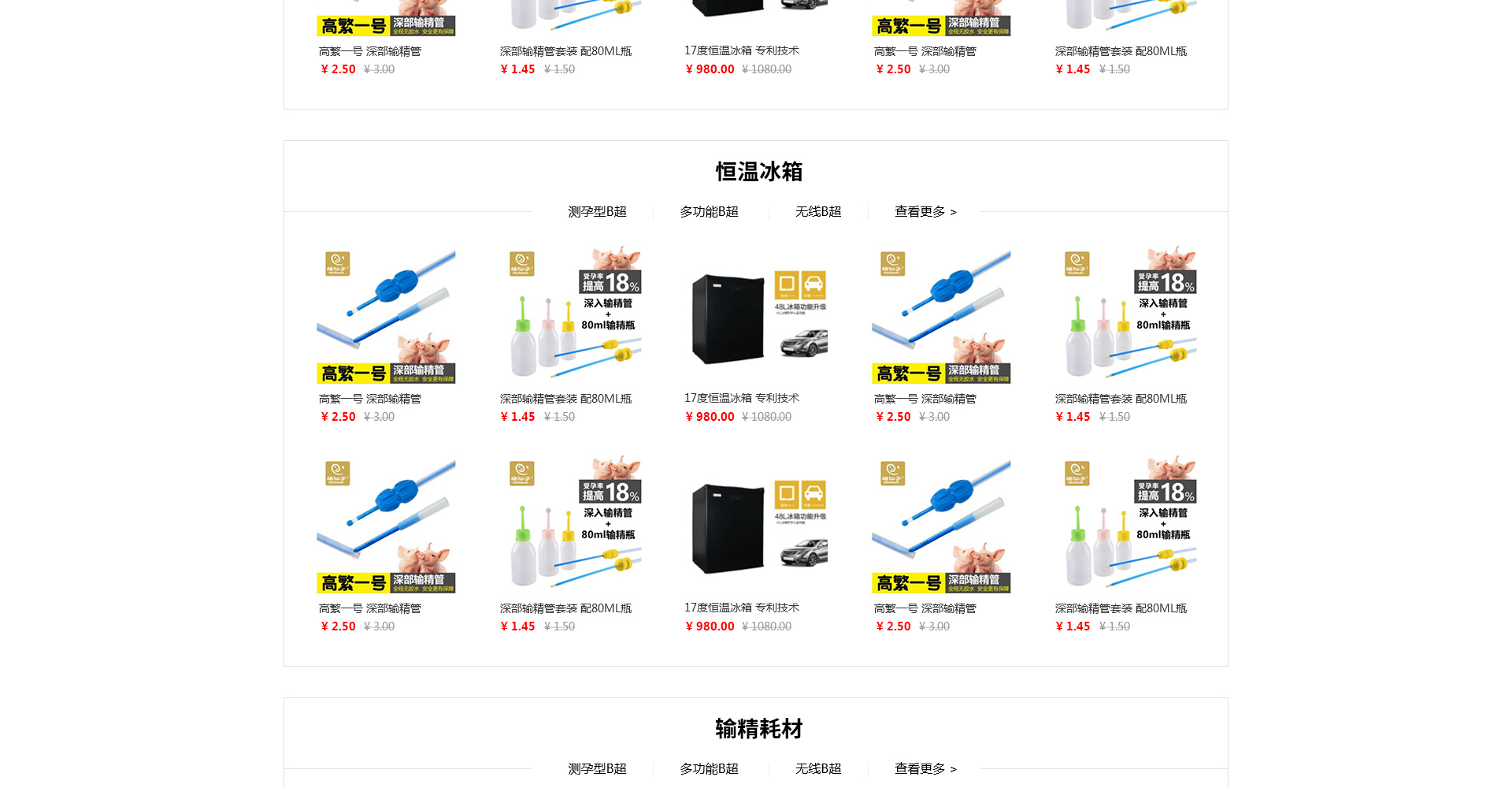Open 测孕型B超 link under 恒温冰箱 section
This screenshot has width=1512, height=788.
[597, 212]
